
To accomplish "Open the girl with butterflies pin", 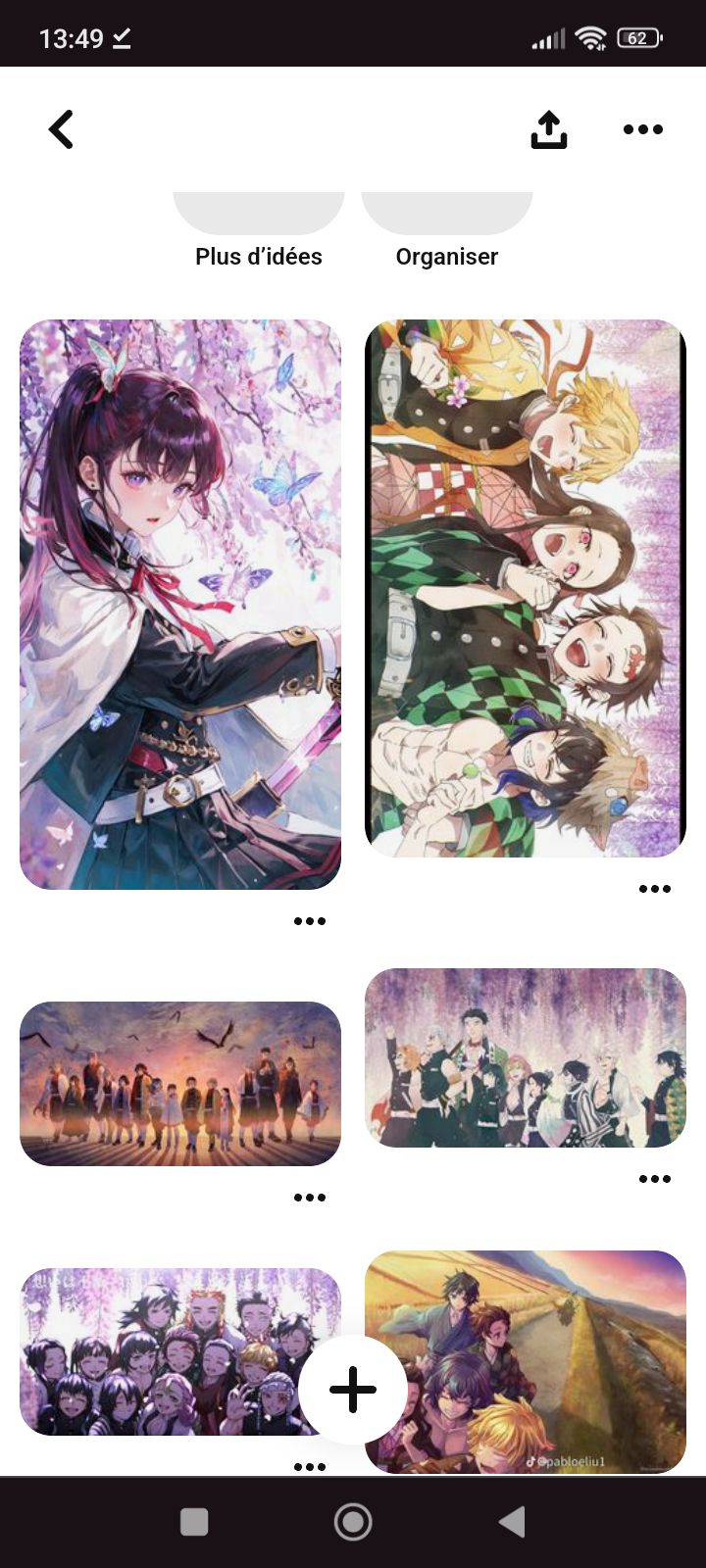I will point(180,604).
